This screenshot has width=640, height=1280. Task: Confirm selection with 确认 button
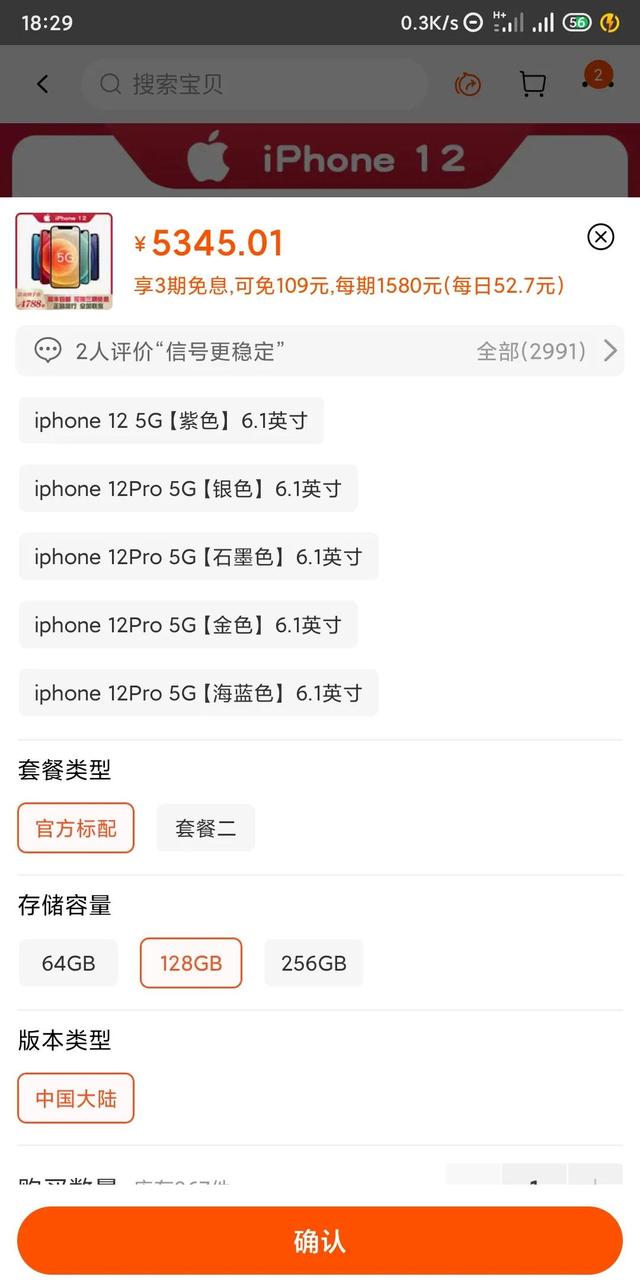(x=320, y=1241)
